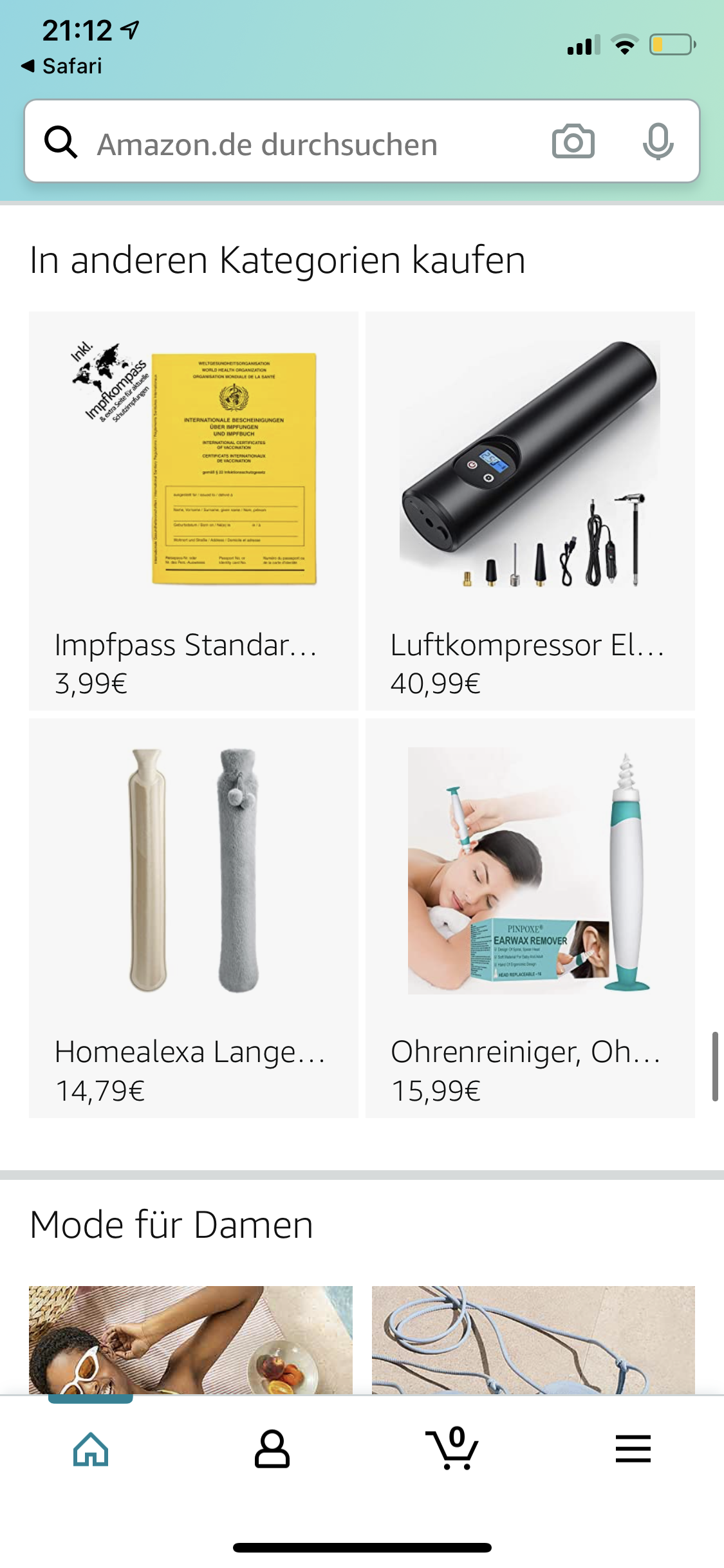This screenshot has height=1568, width=724.
Task: Open the shopping cart tab
Action: [x=452, y=1450]
